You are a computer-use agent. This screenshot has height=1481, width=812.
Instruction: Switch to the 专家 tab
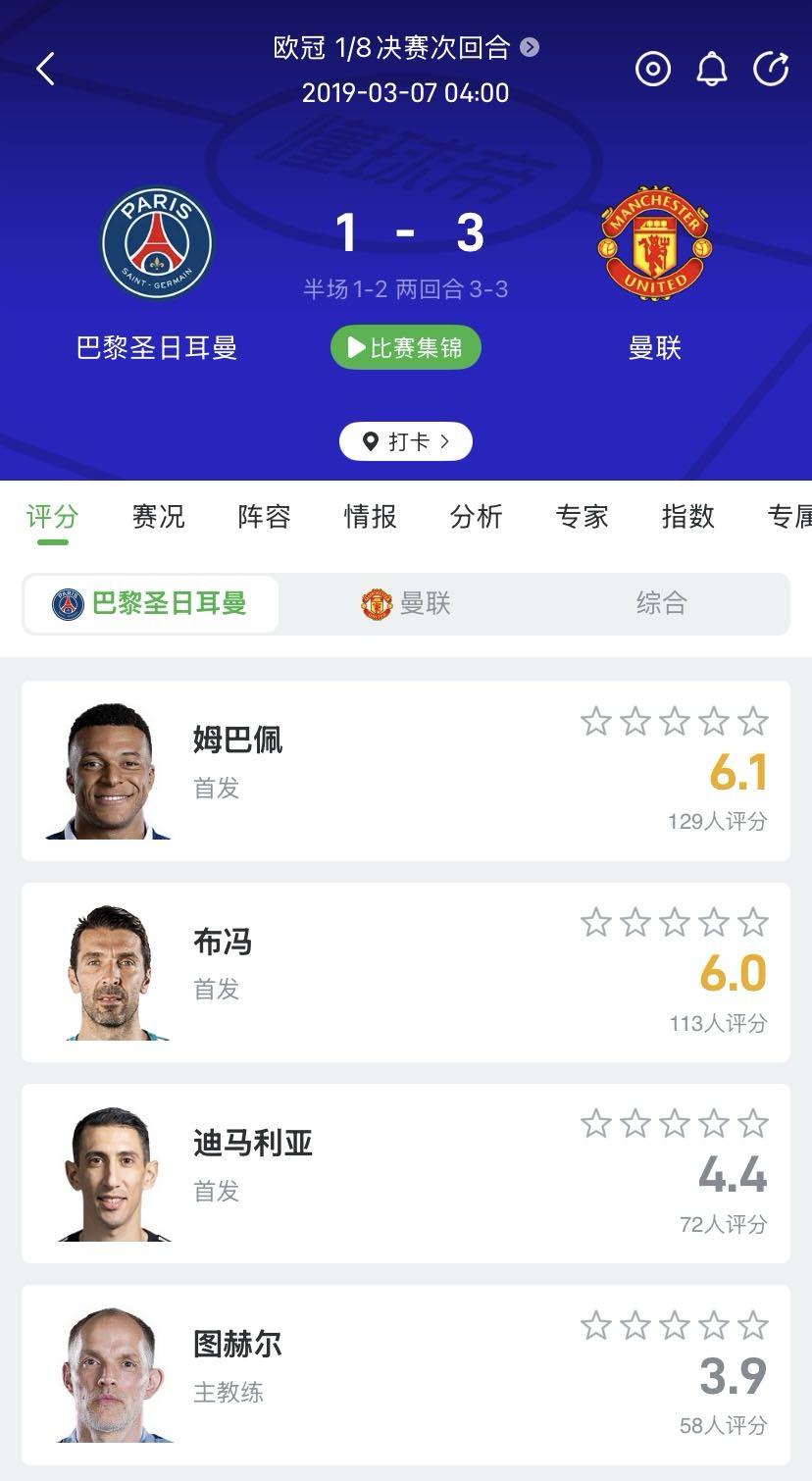[x=583, y=516]
